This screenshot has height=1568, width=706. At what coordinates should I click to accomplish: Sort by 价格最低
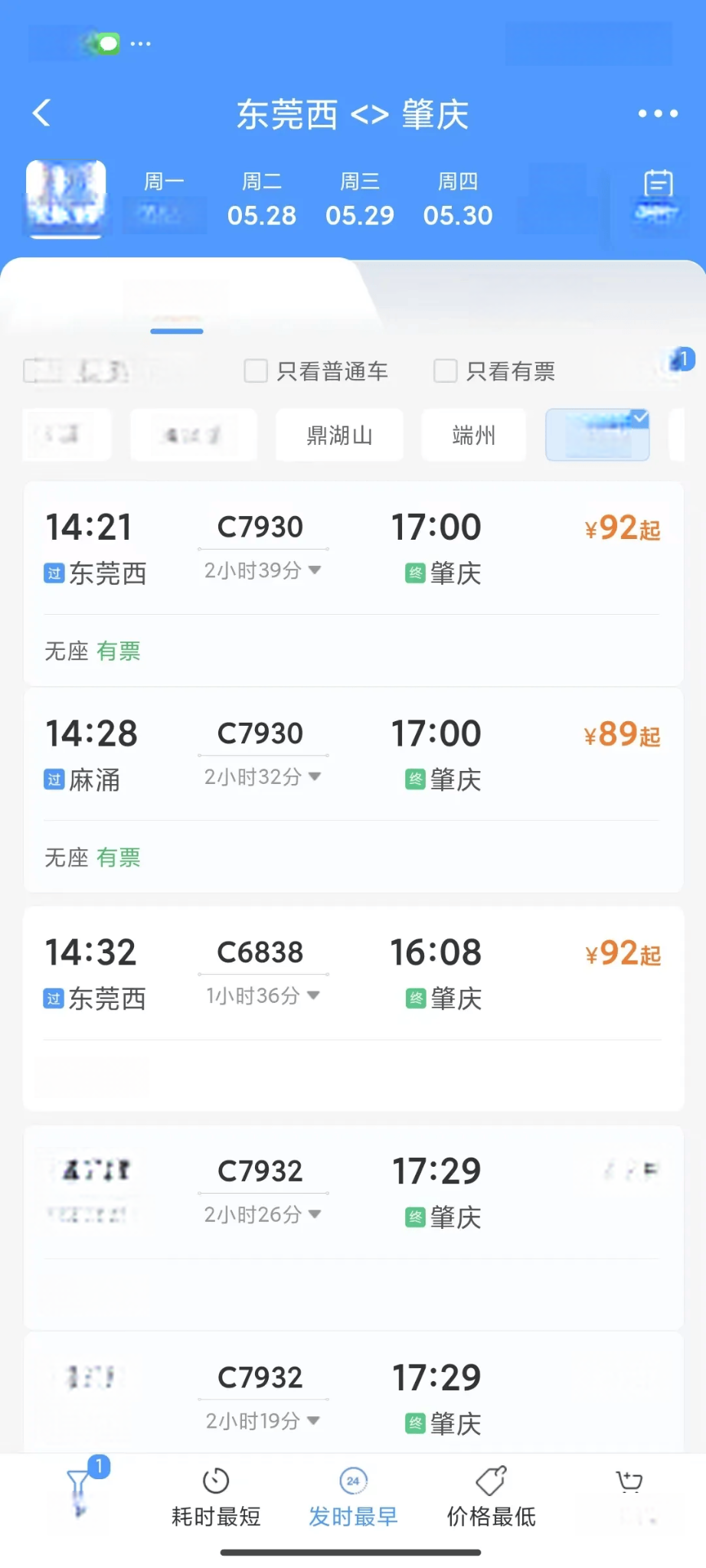pos(491,1498)
